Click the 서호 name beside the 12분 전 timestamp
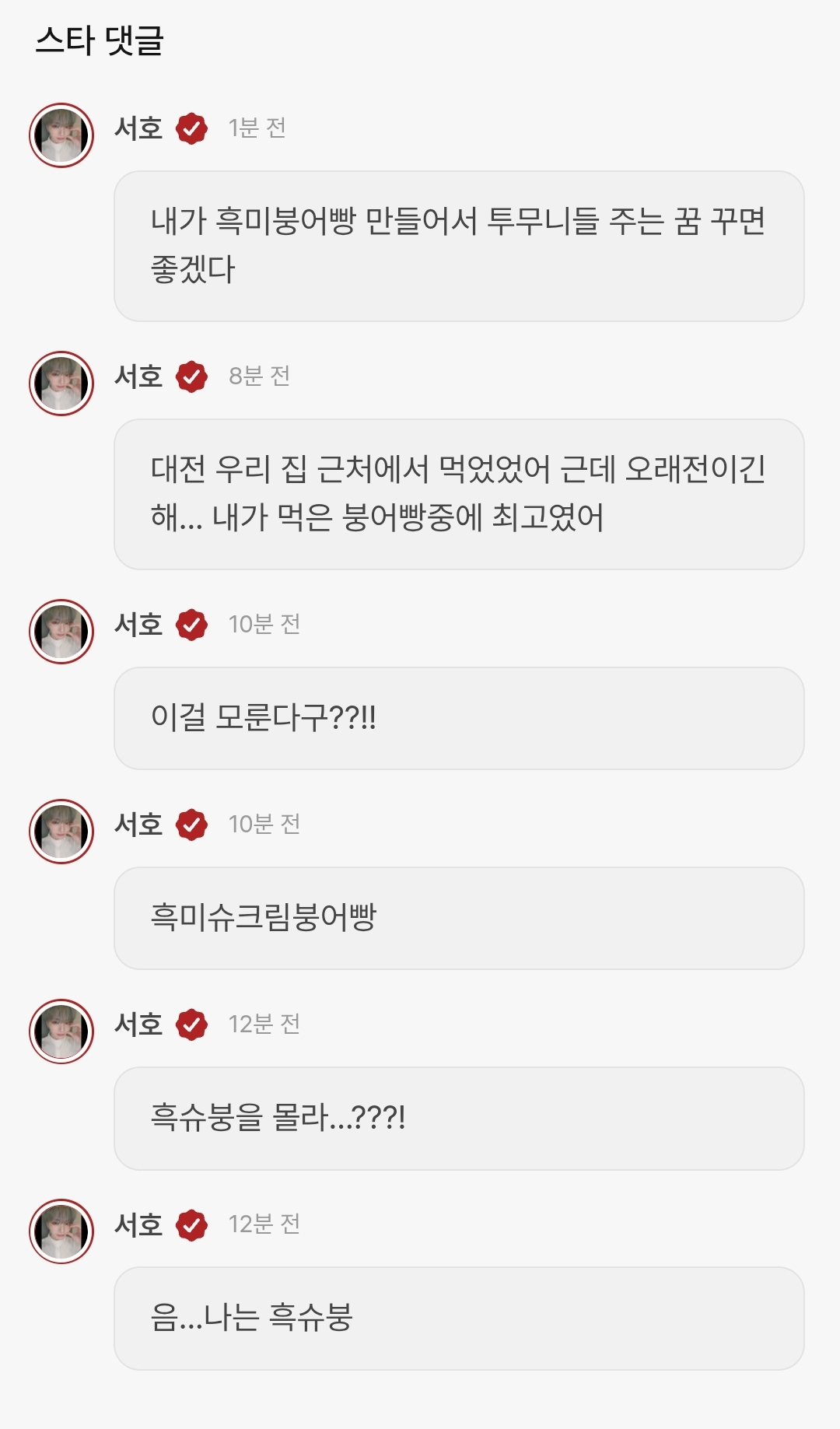The width and height of the screenshot is (840, 1429). [140, 1024]
